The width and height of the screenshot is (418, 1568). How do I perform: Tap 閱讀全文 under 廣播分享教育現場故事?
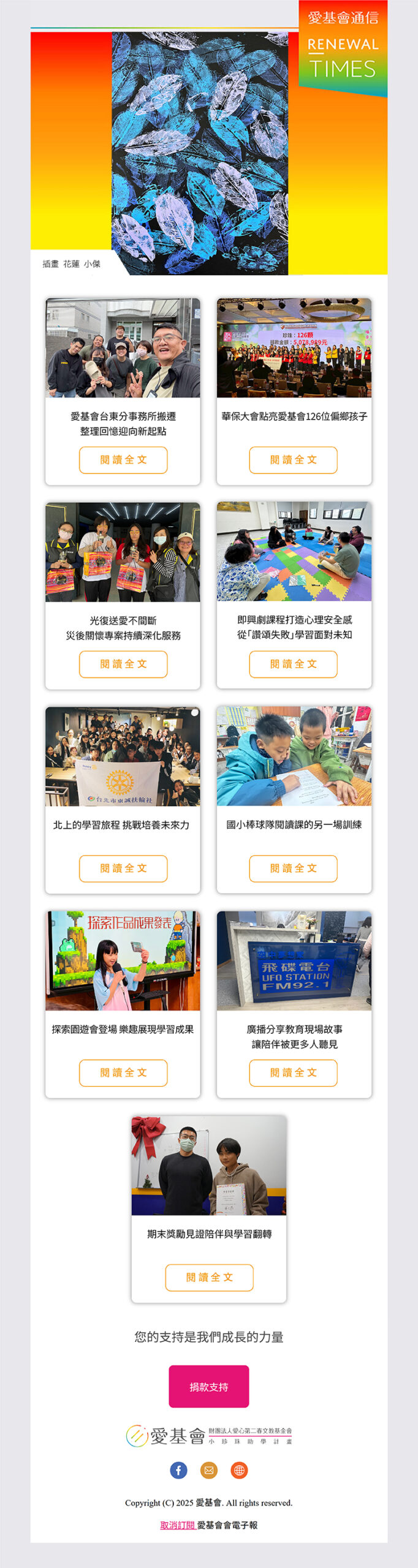coord(293,1072)
